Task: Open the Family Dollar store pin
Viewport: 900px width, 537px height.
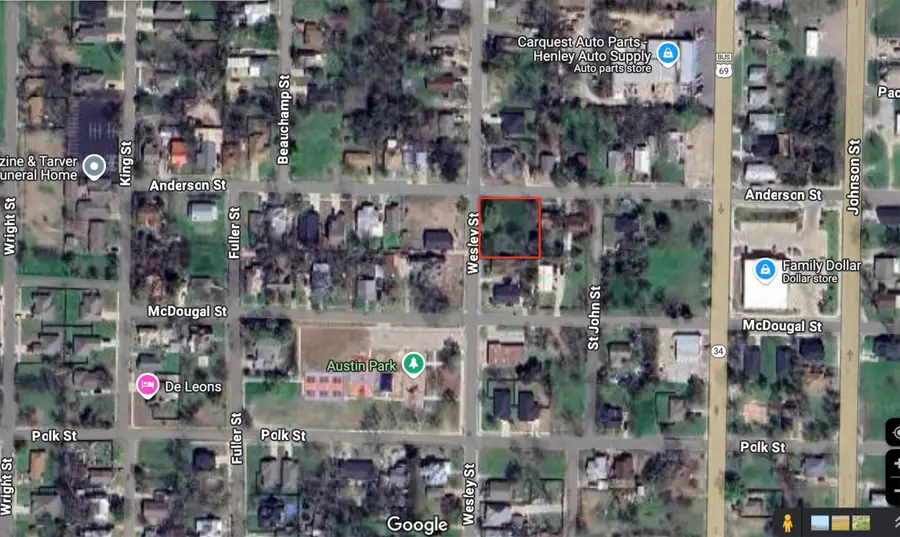Action: click(x=765, y=268)
